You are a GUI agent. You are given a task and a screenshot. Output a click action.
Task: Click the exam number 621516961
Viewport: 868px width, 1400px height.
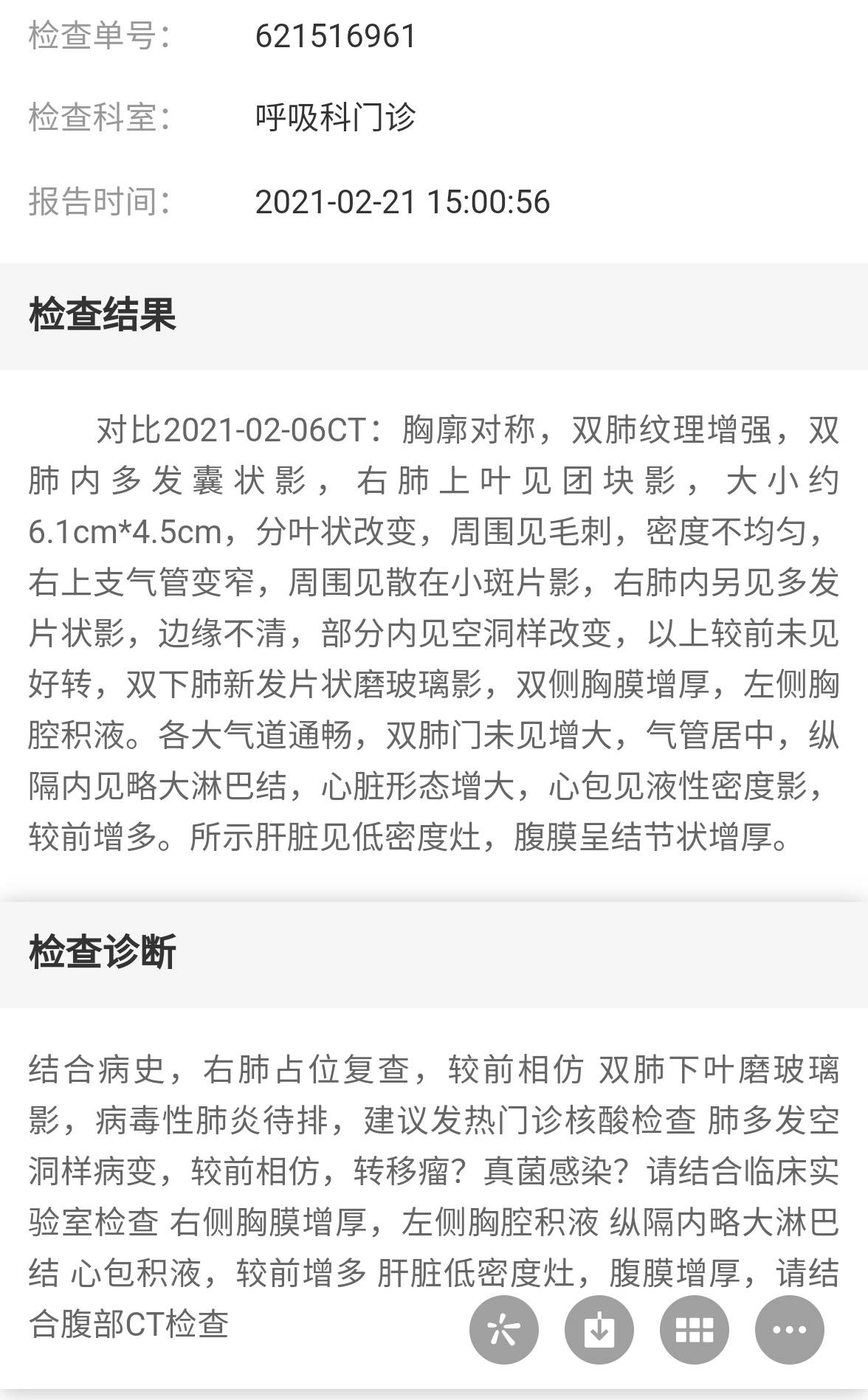coord(336,35)
